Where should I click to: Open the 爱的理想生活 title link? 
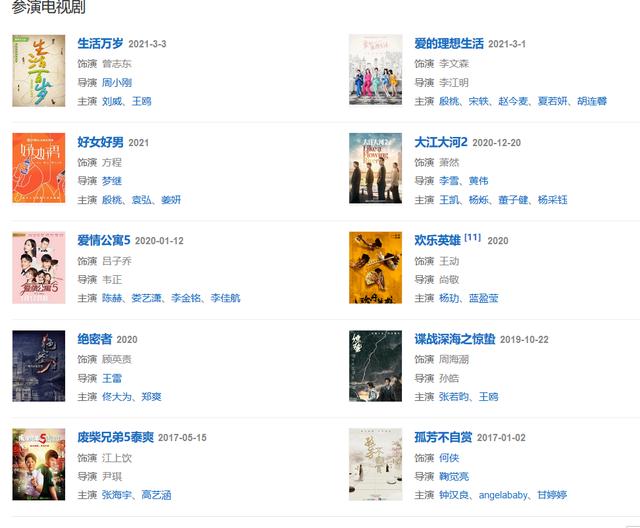click(x=449, y=44)
